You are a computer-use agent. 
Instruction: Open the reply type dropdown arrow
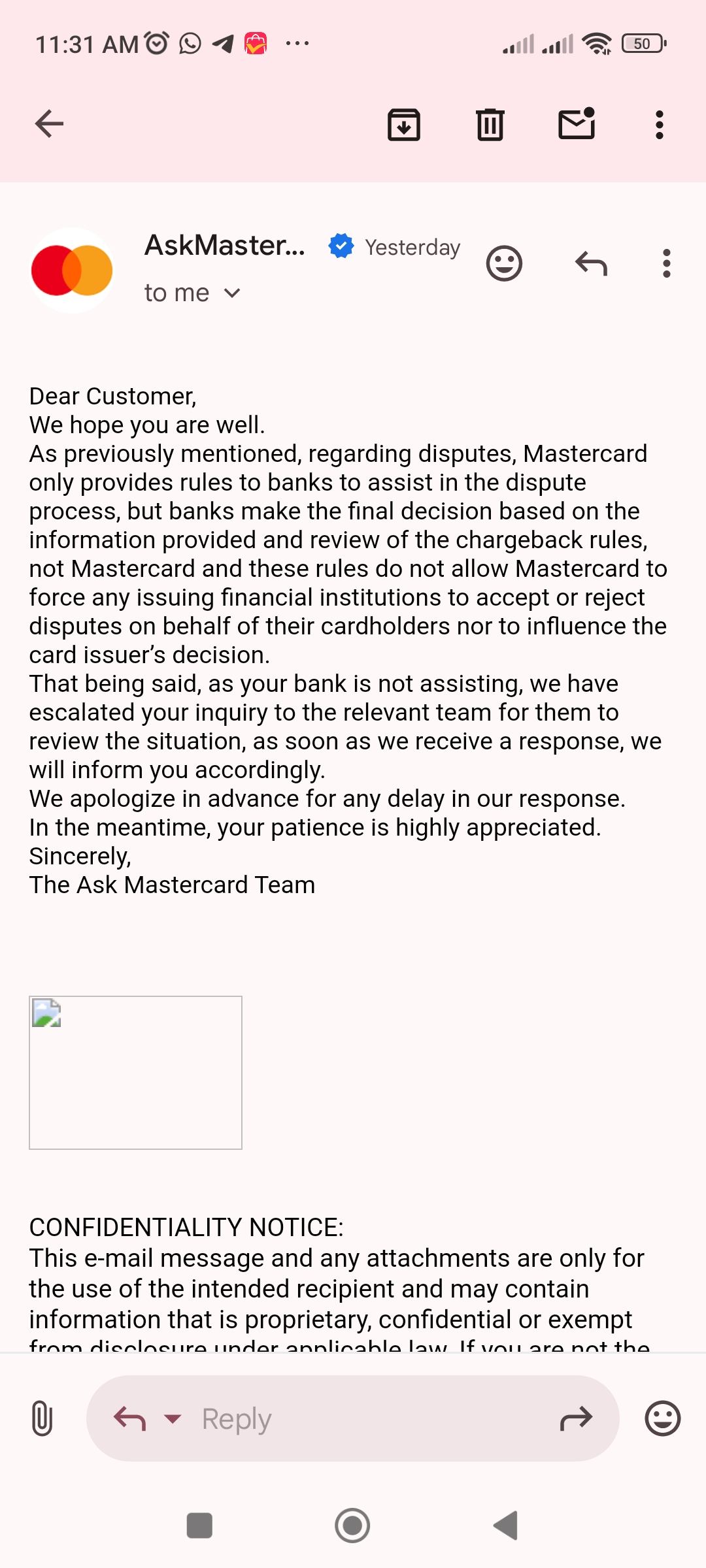point(173,1418)
